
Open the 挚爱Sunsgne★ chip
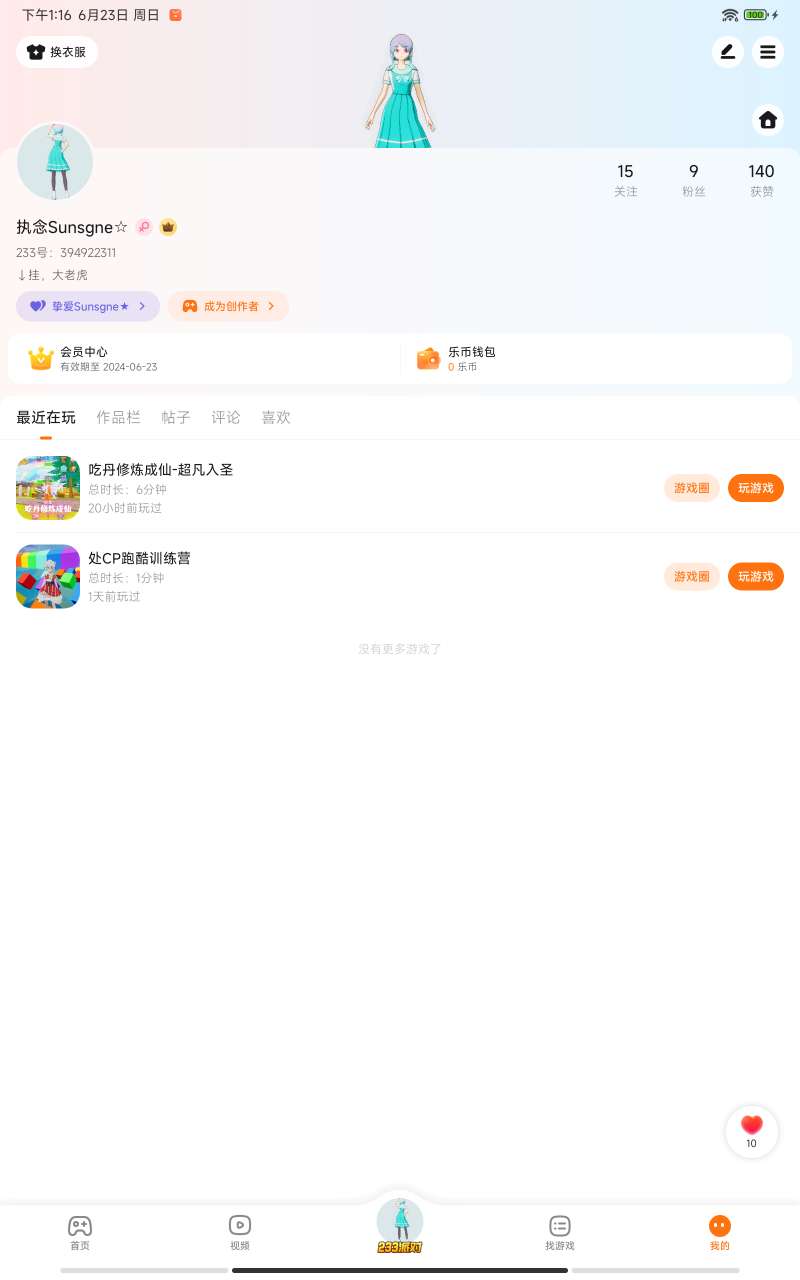click(x=88, y=306)
